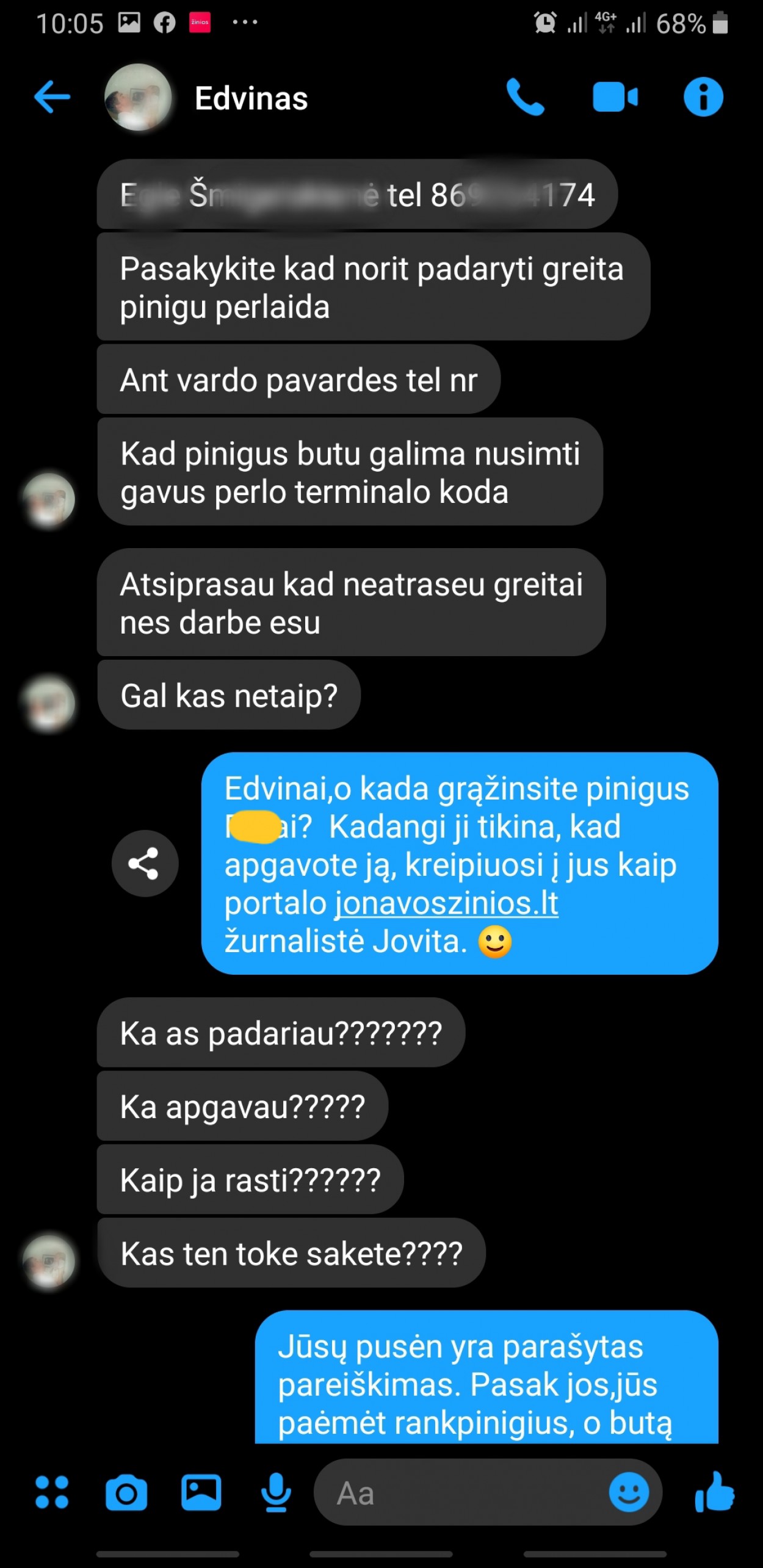Record a voice message with microphone
Screen dimensions: 763x1568
tap(276, 1492)
